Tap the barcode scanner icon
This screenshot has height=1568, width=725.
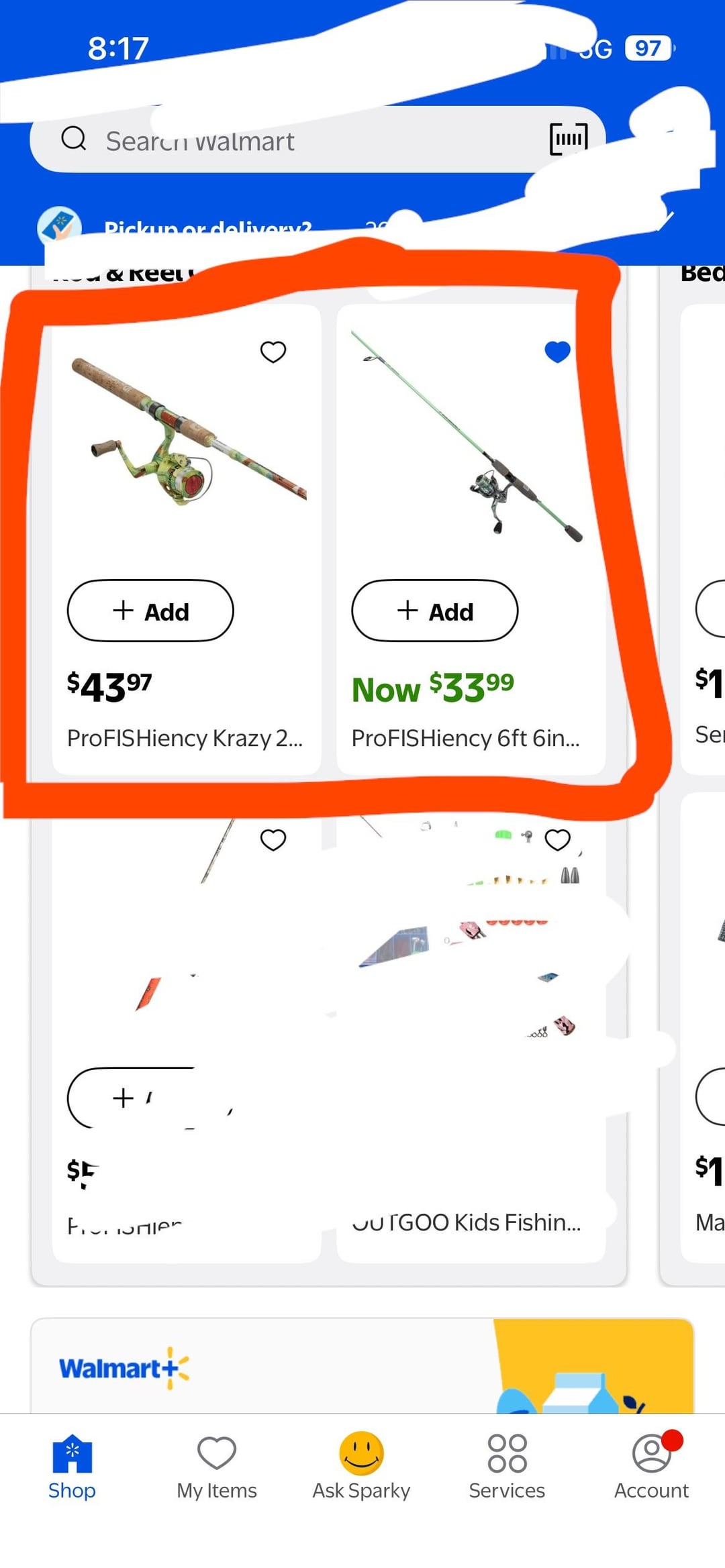(x=568, y=140)
